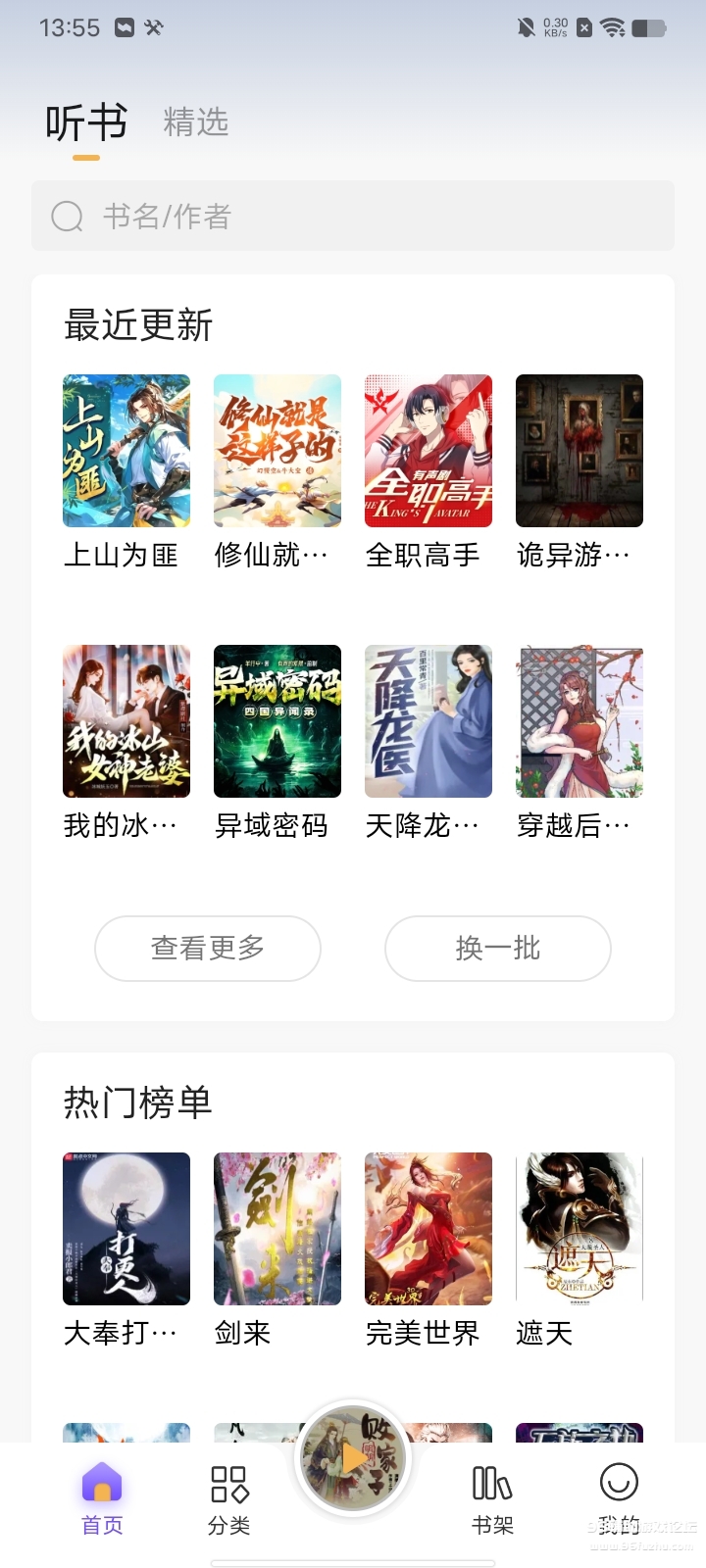Viewport: 706px width, 1568px height.
Task: Switch to the 精选 tab
Action: (x=196, y=122)
